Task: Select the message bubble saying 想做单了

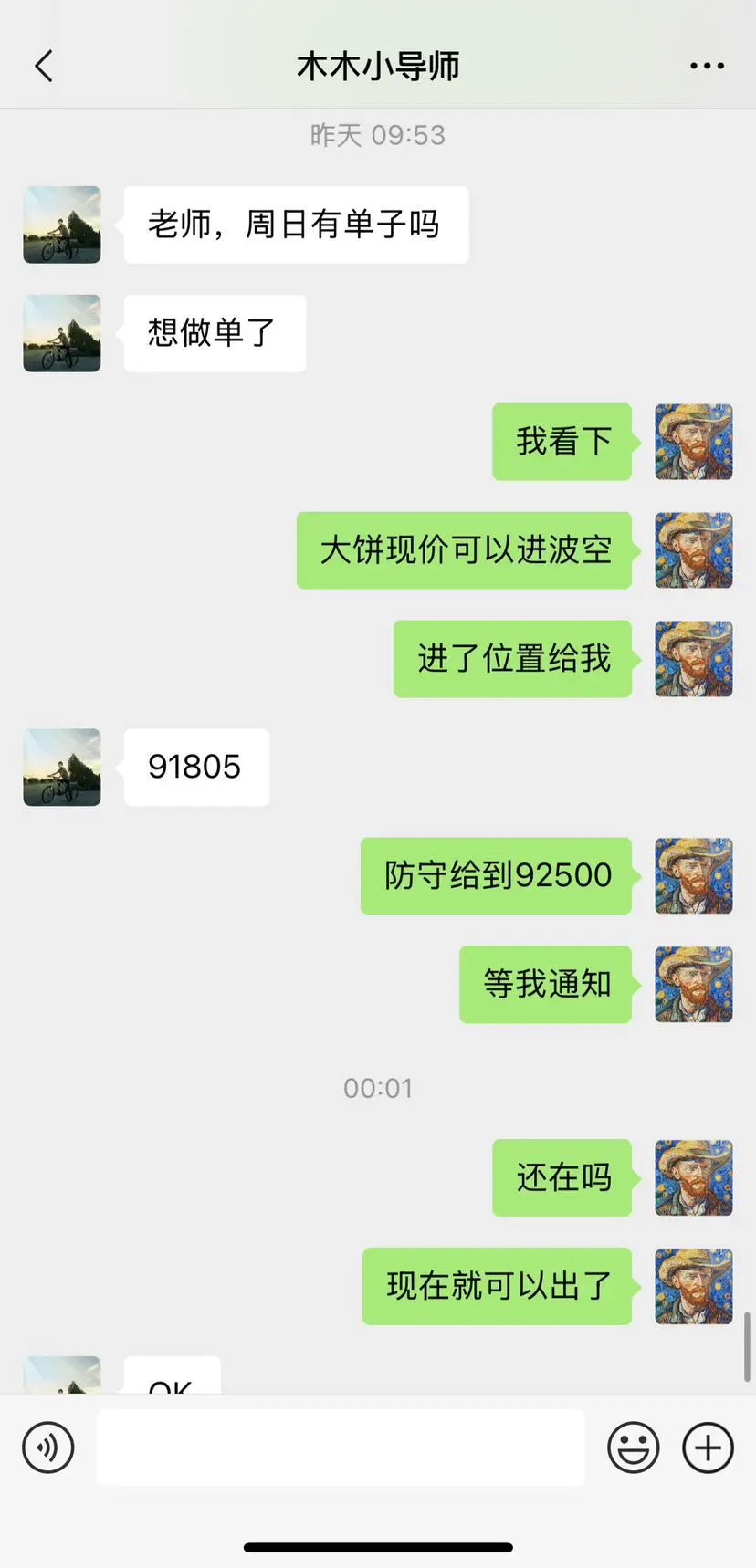Action: click(214, 333)
